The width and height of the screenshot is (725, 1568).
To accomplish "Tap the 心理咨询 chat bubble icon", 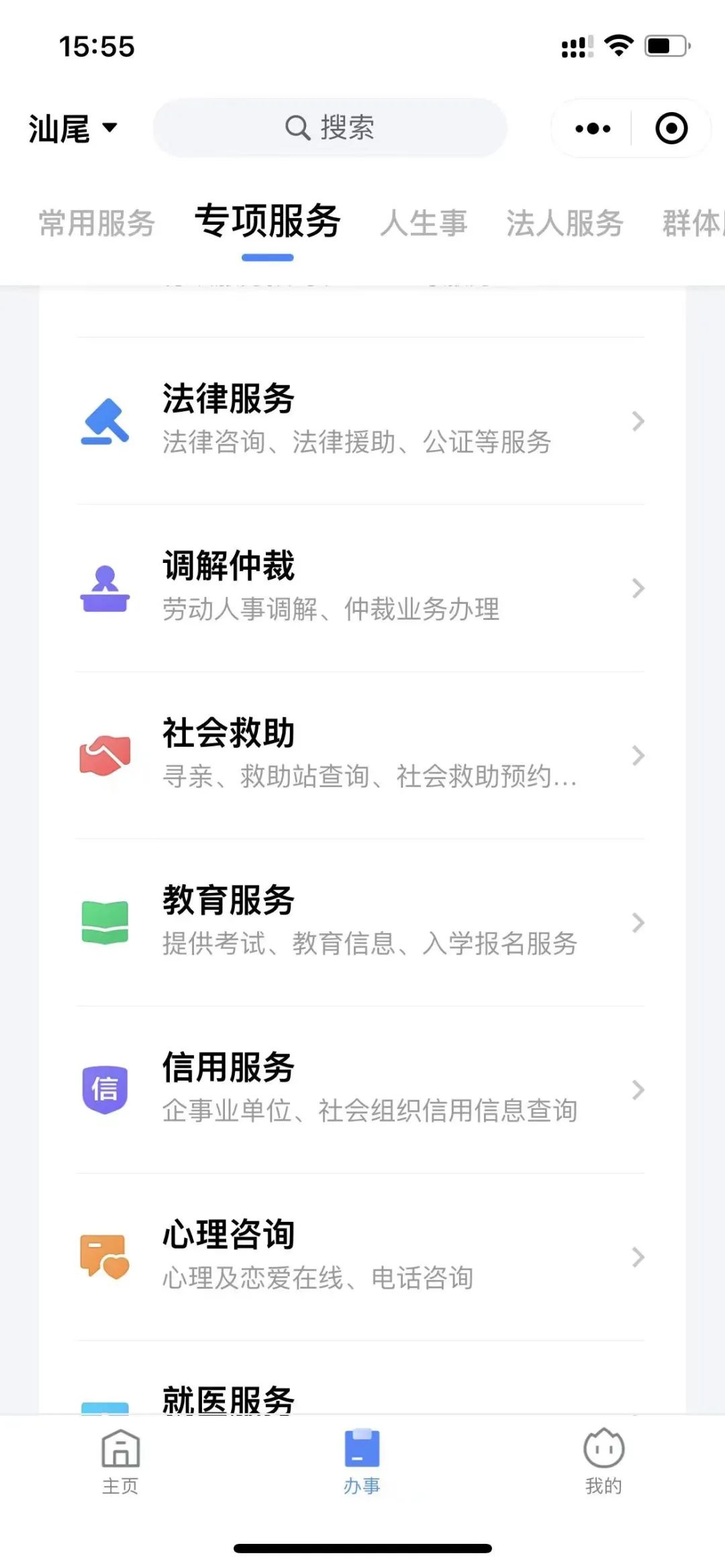I will coord(105,1258).
